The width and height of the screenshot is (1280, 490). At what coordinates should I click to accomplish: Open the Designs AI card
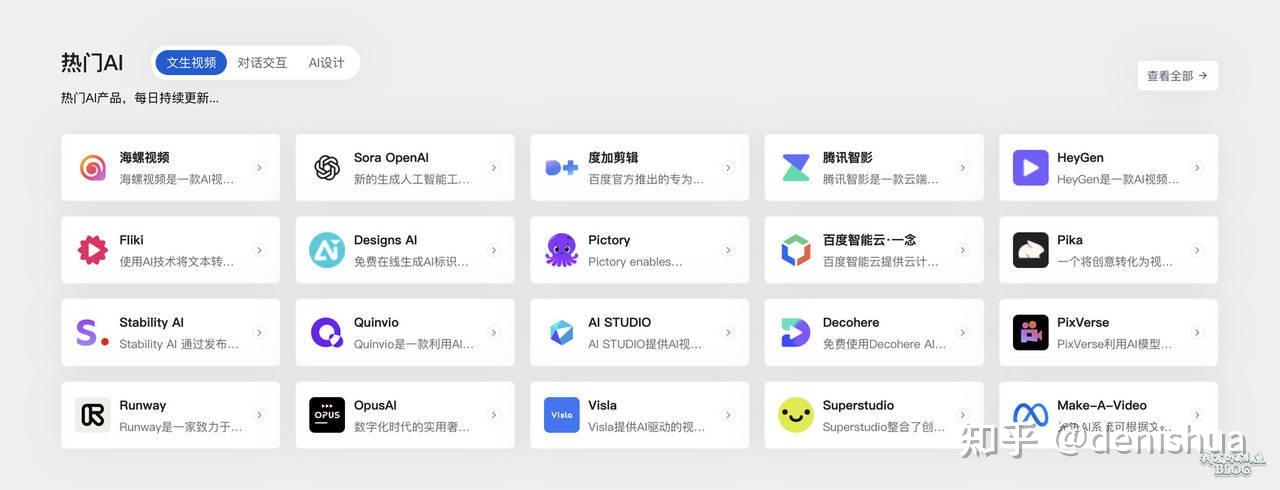coord(404,250)
